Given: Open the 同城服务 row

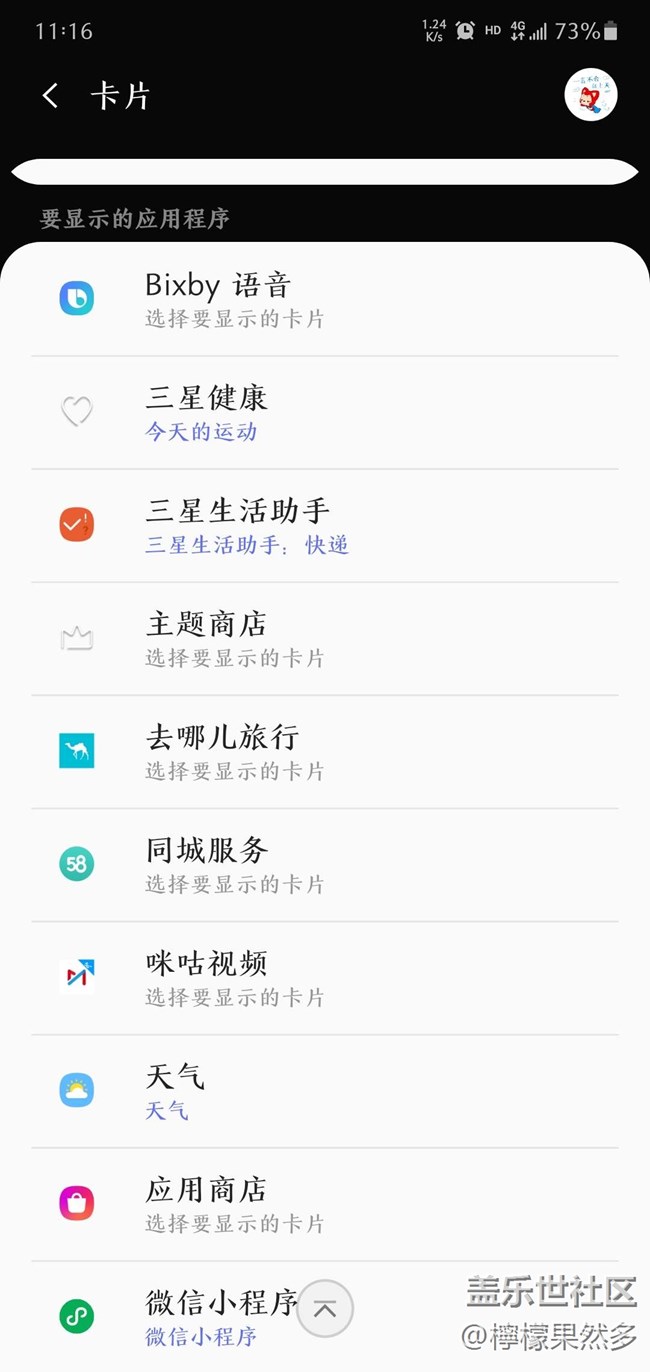Looking at the screenshot, I should [x=324, y=865].
